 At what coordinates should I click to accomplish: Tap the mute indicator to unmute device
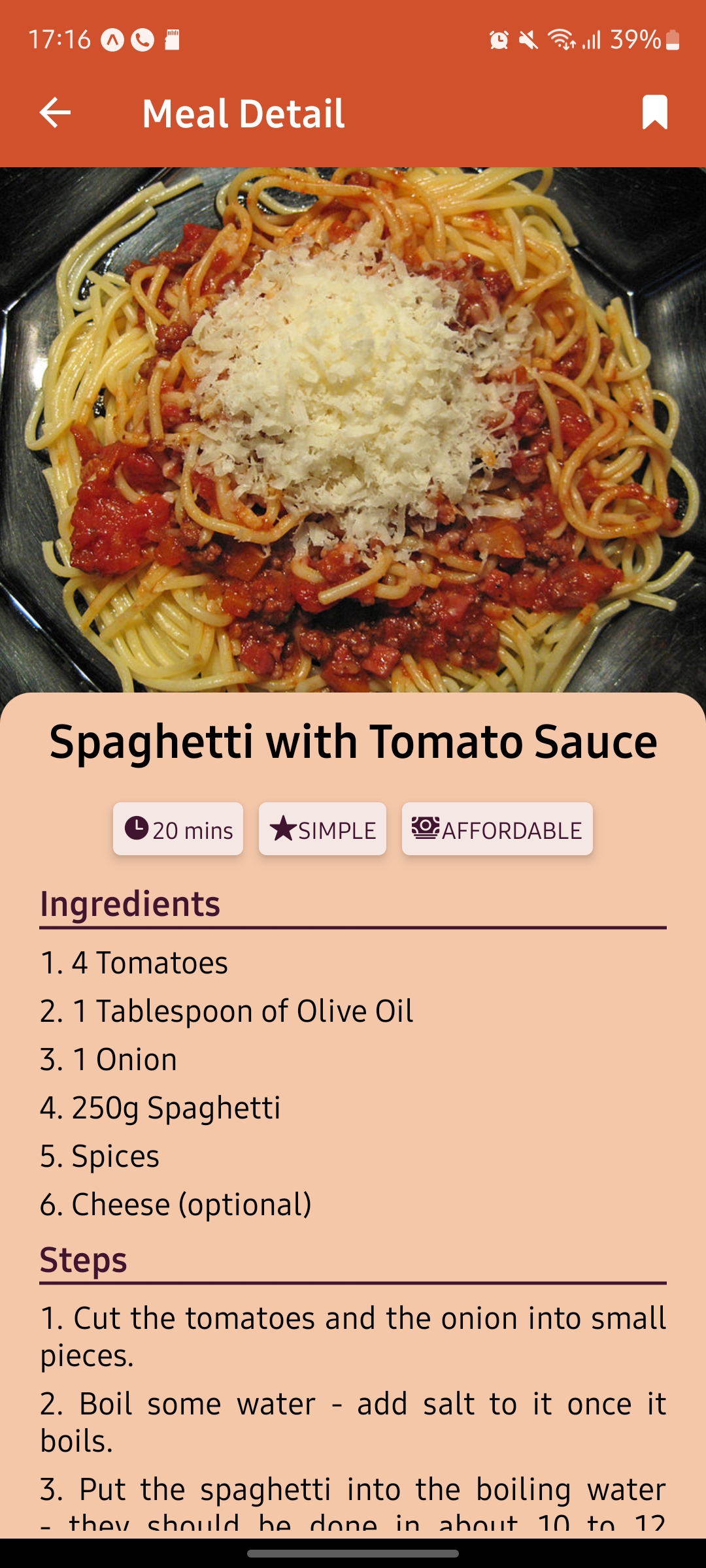(x=528, y=41)
